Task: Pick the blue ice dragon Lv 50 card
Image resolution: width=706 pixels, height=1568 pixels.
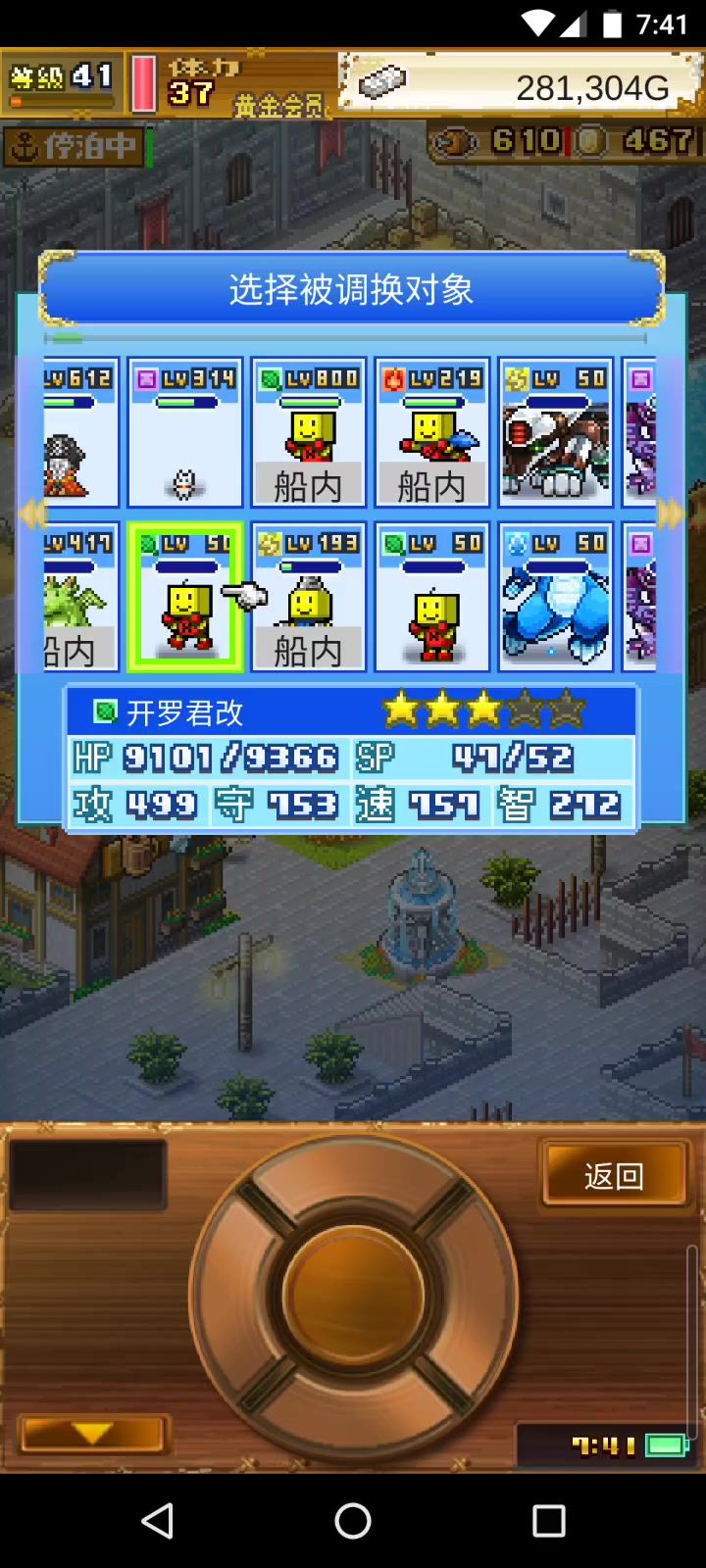Action: pyautogui.click(x=556, y=596)
